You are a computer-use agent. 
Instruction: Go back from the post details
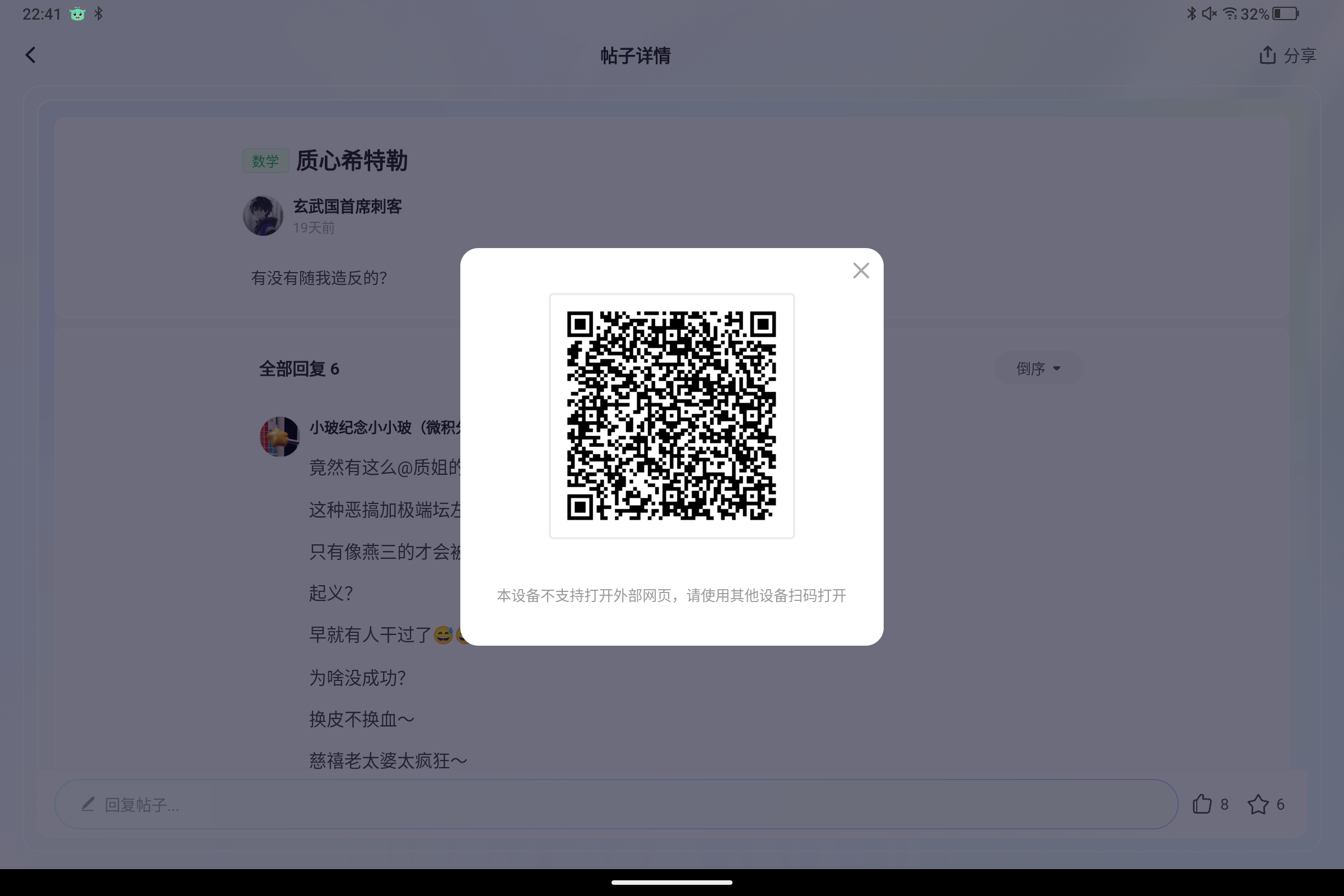click(31, 55)
